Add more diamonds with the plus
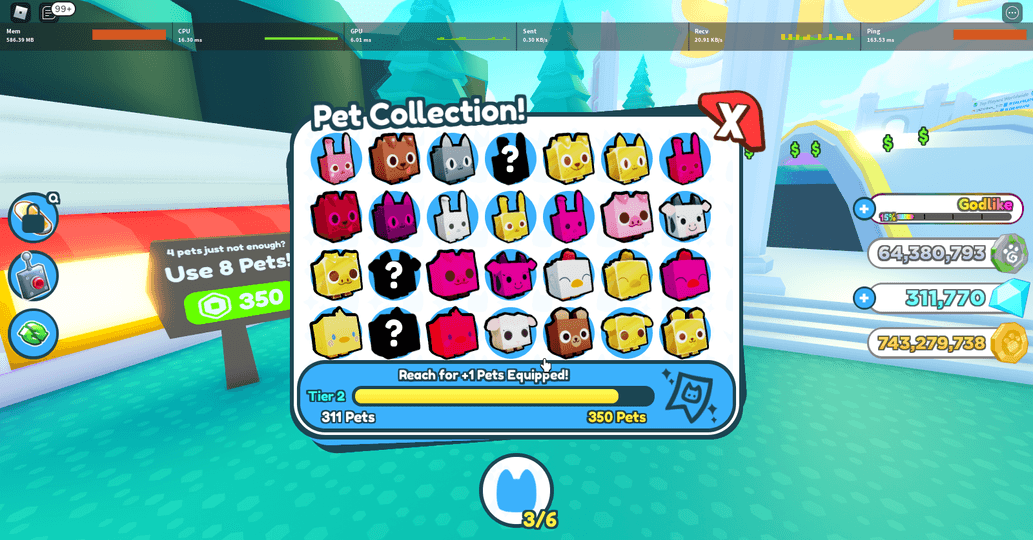The width and height of the screenshot is (1033, 540). [x=864, y=298]
